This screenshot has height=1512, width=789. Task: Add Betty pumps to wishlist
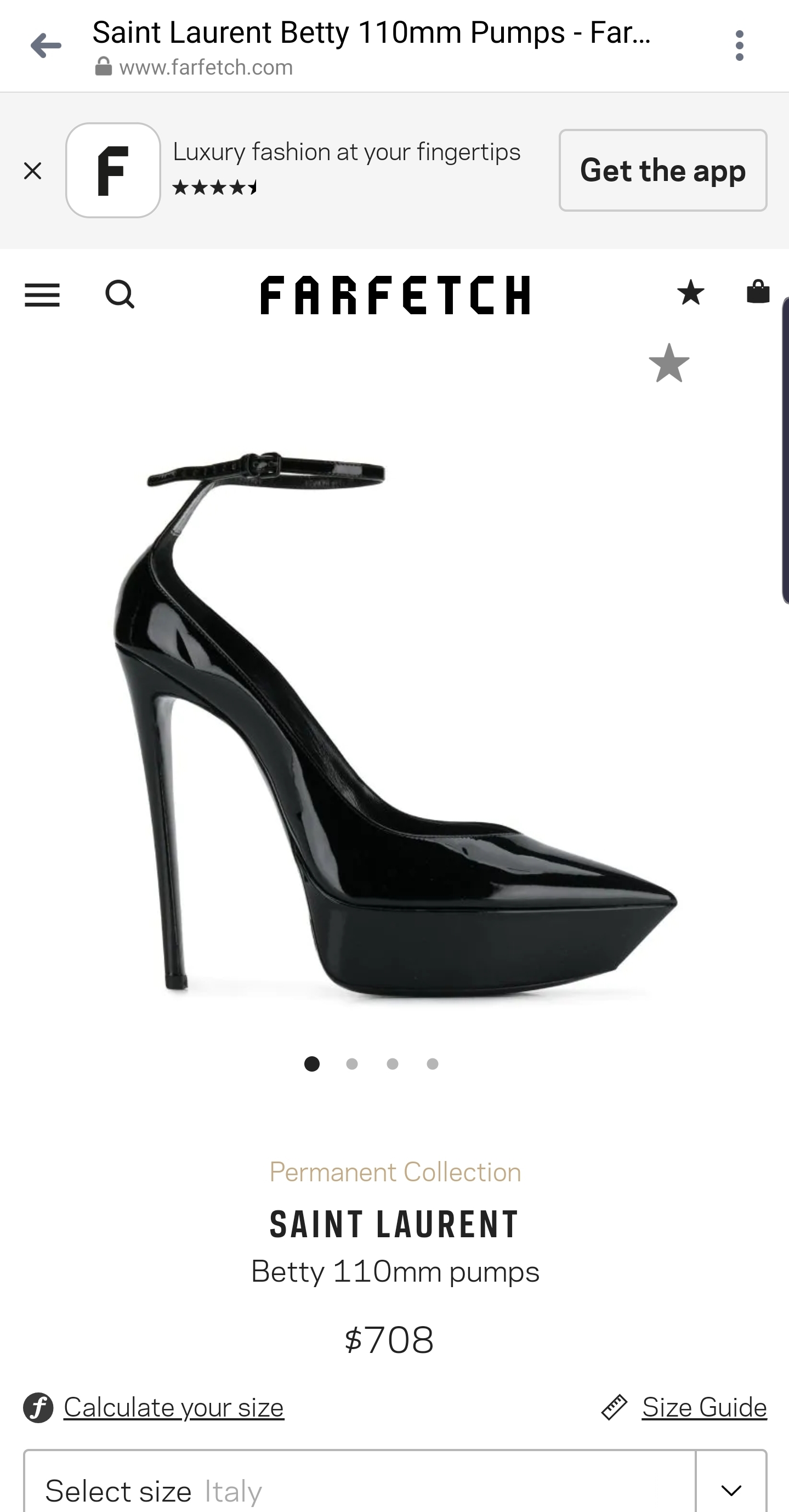pos(669,363)
